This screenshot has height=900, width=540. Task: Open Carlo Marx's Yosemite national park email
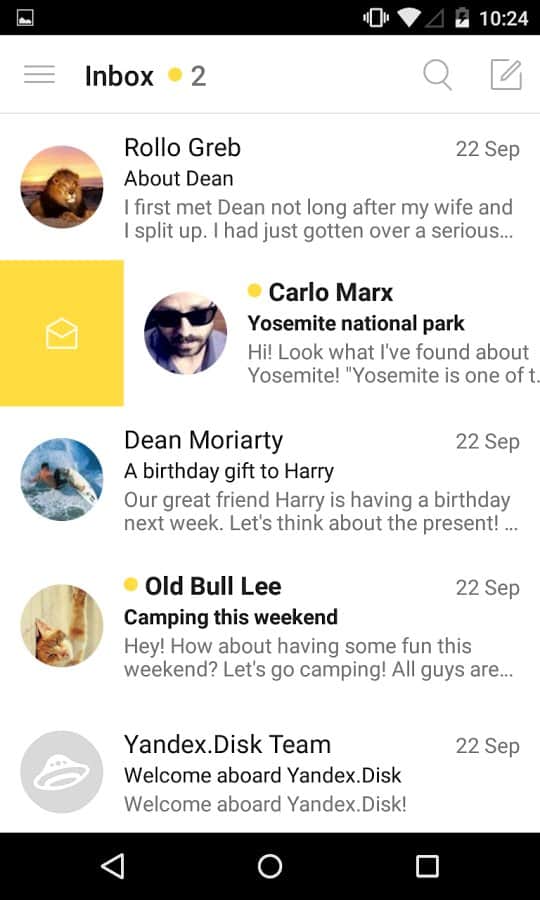(x=332, y=333)
